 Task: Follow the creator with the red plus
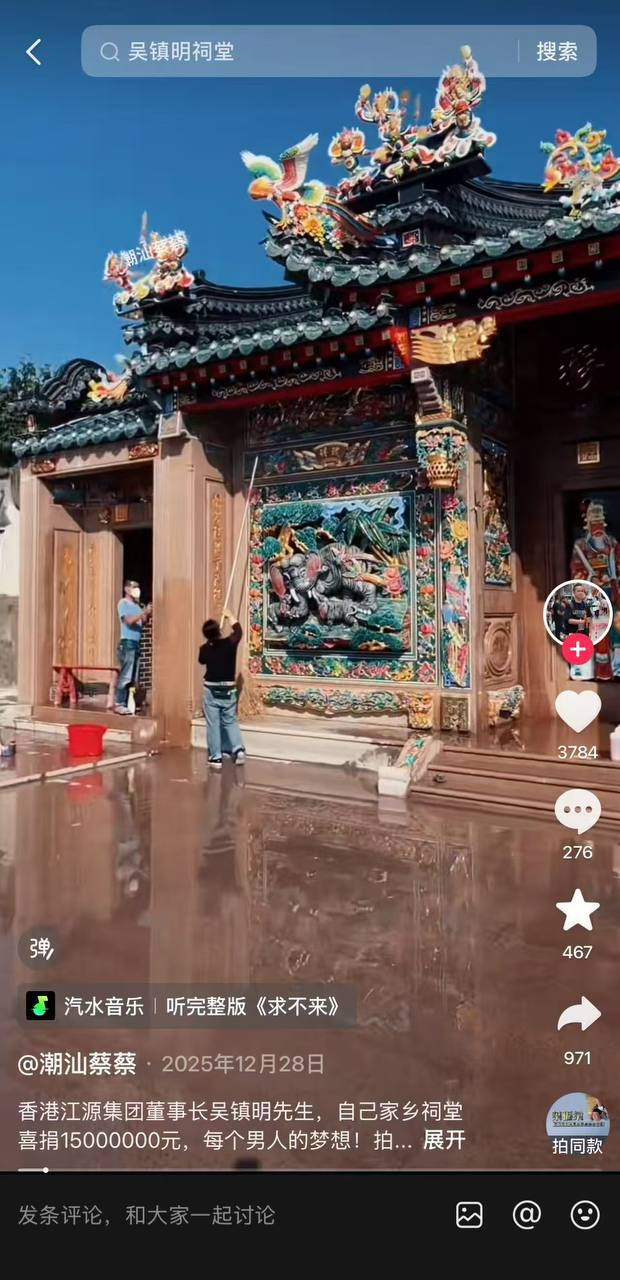tap(577, 649)
